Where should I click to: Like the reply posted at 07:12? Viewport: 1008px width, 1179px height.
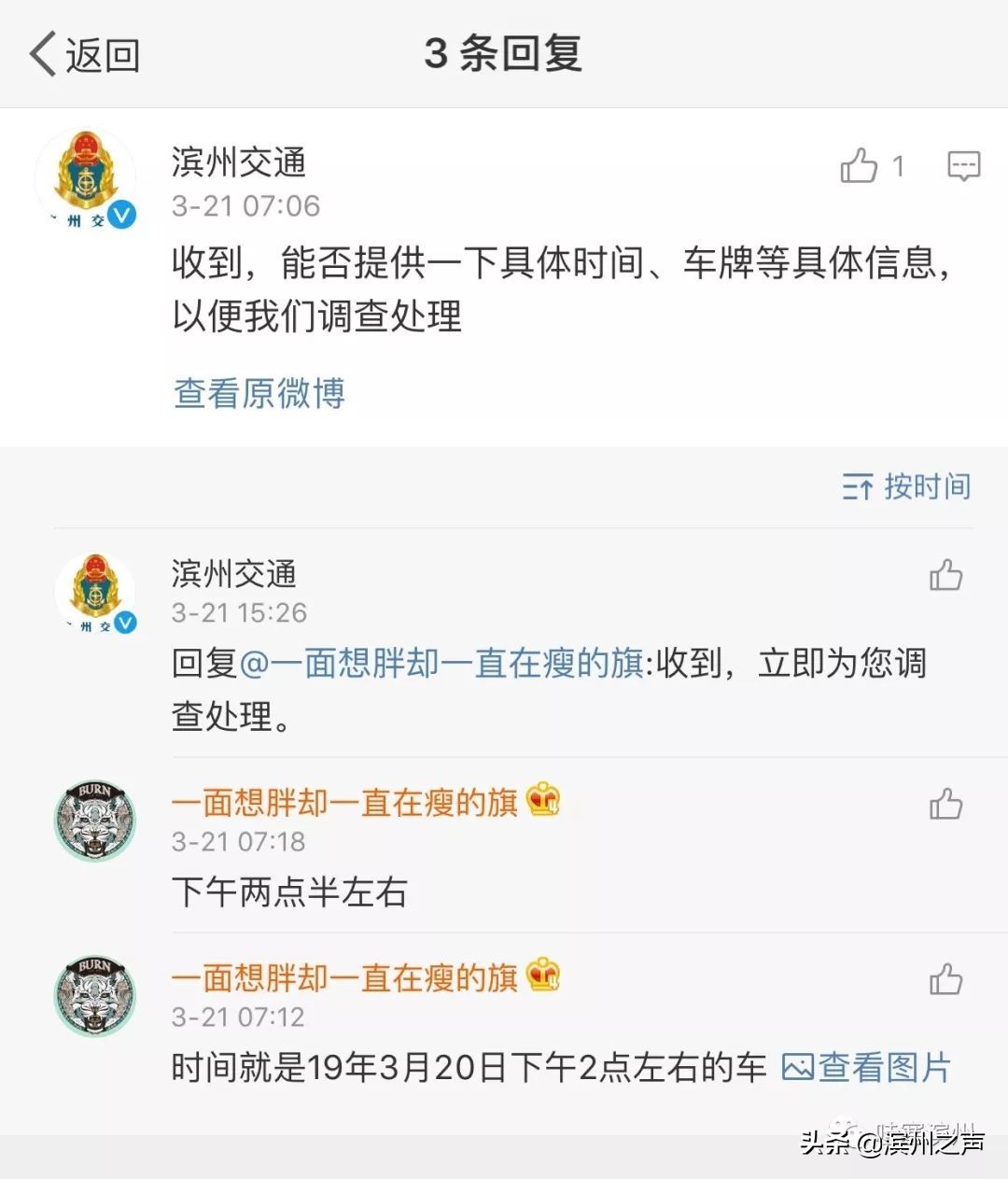point(945,979)
